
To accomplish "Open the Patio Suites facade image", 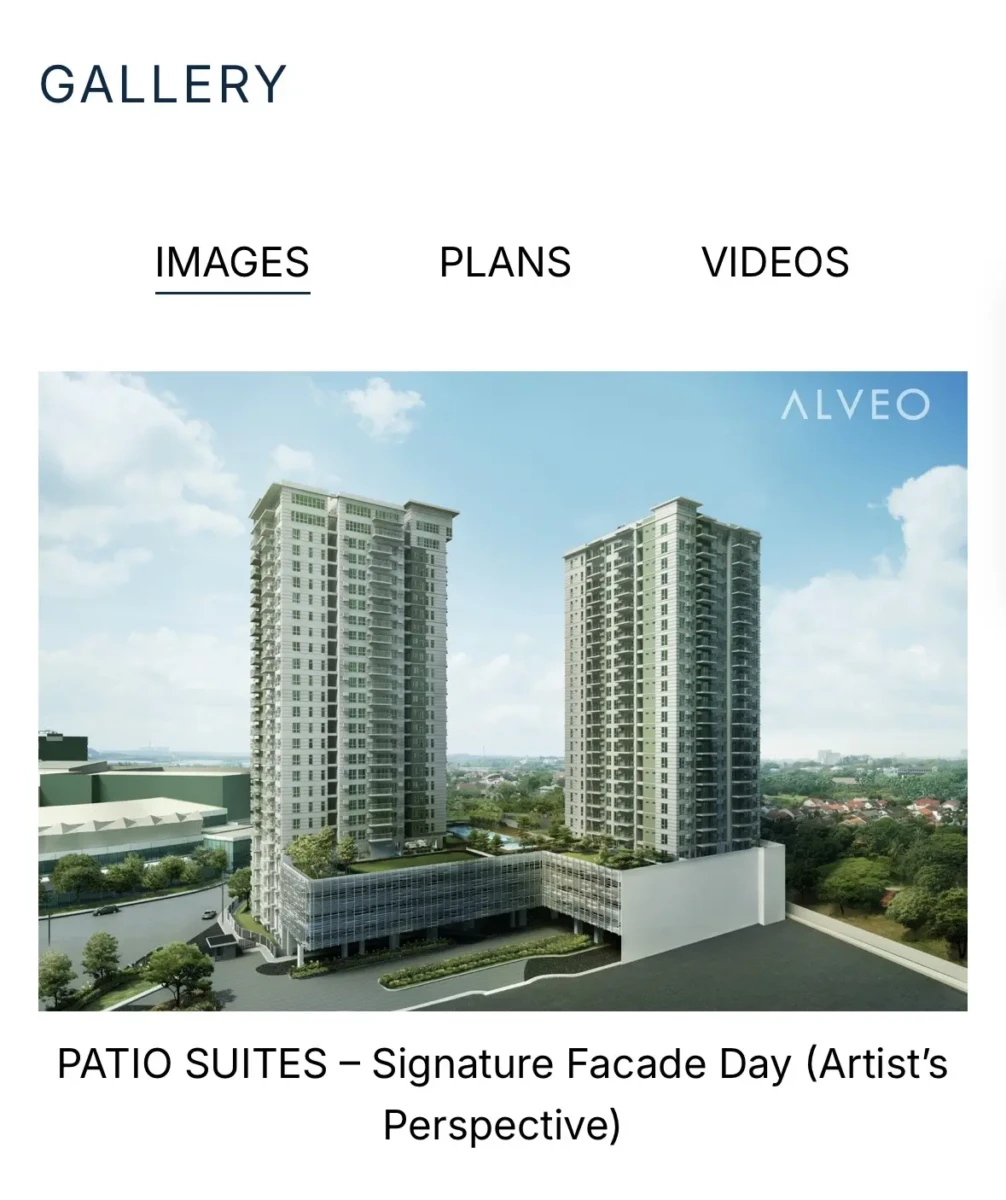I will (x=502, y=690).
